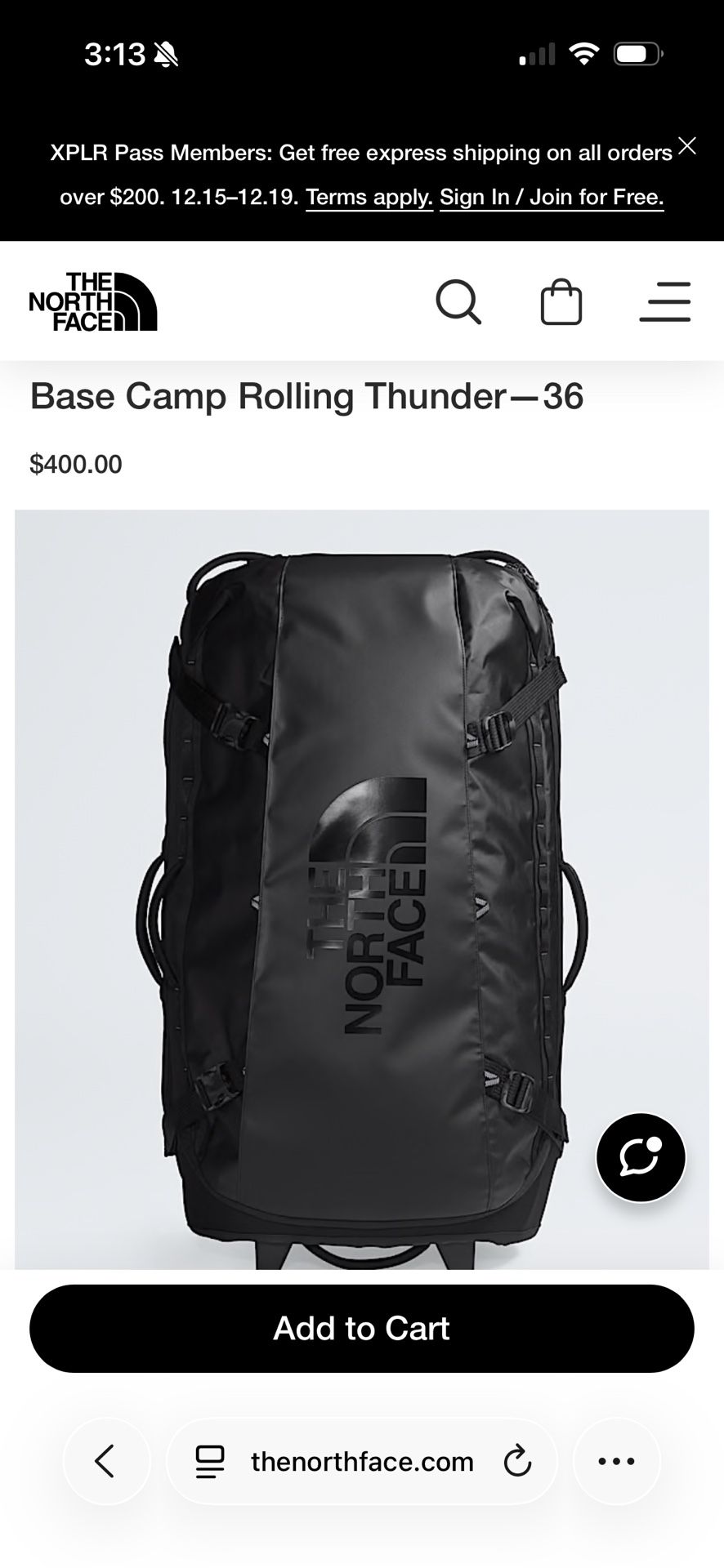Open the site search
The width and height of the screenshot is (724, 1568).
point(458,303)
